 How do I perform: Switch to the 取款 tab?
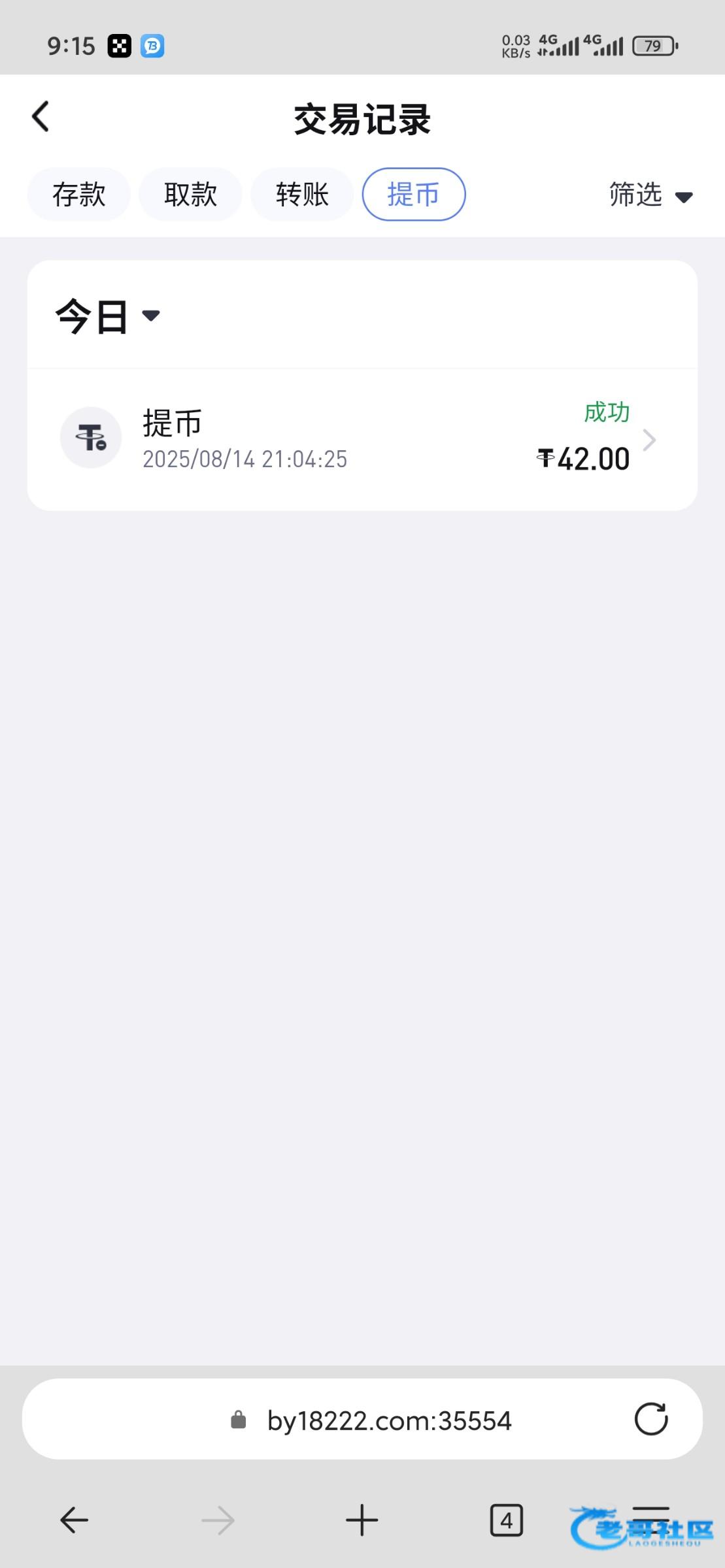190,195
